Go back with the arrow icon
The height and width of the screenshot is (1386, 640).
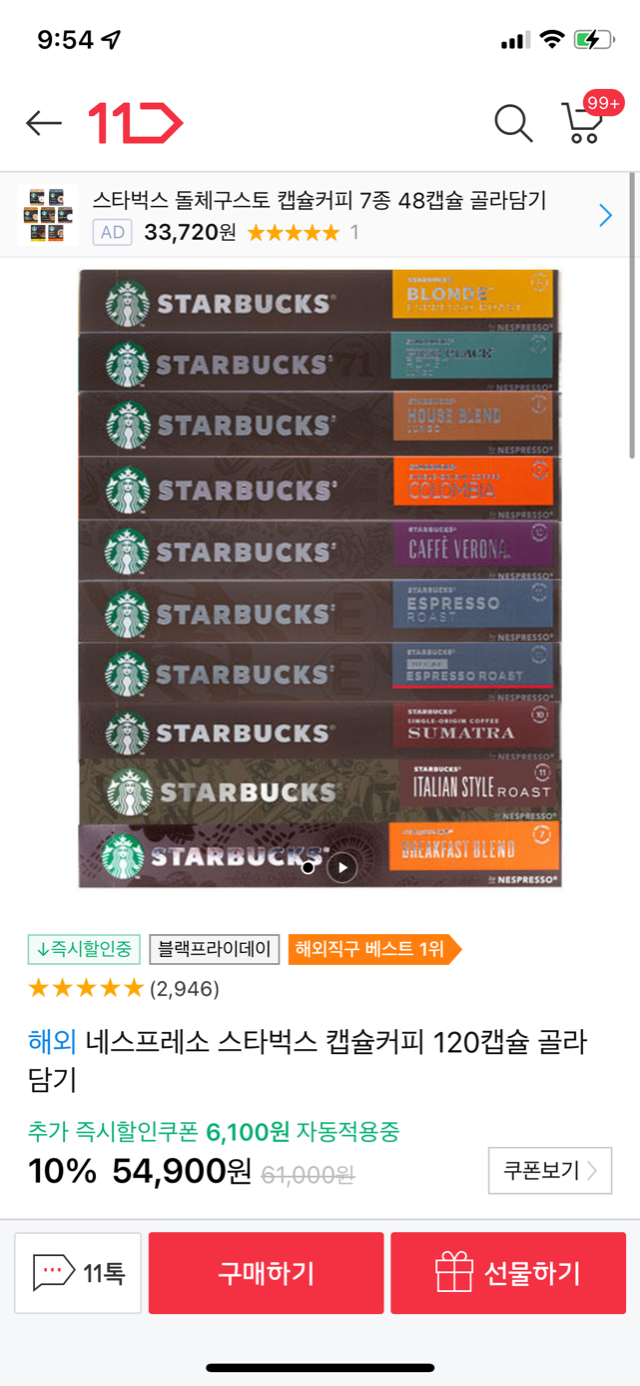point(44,123)
